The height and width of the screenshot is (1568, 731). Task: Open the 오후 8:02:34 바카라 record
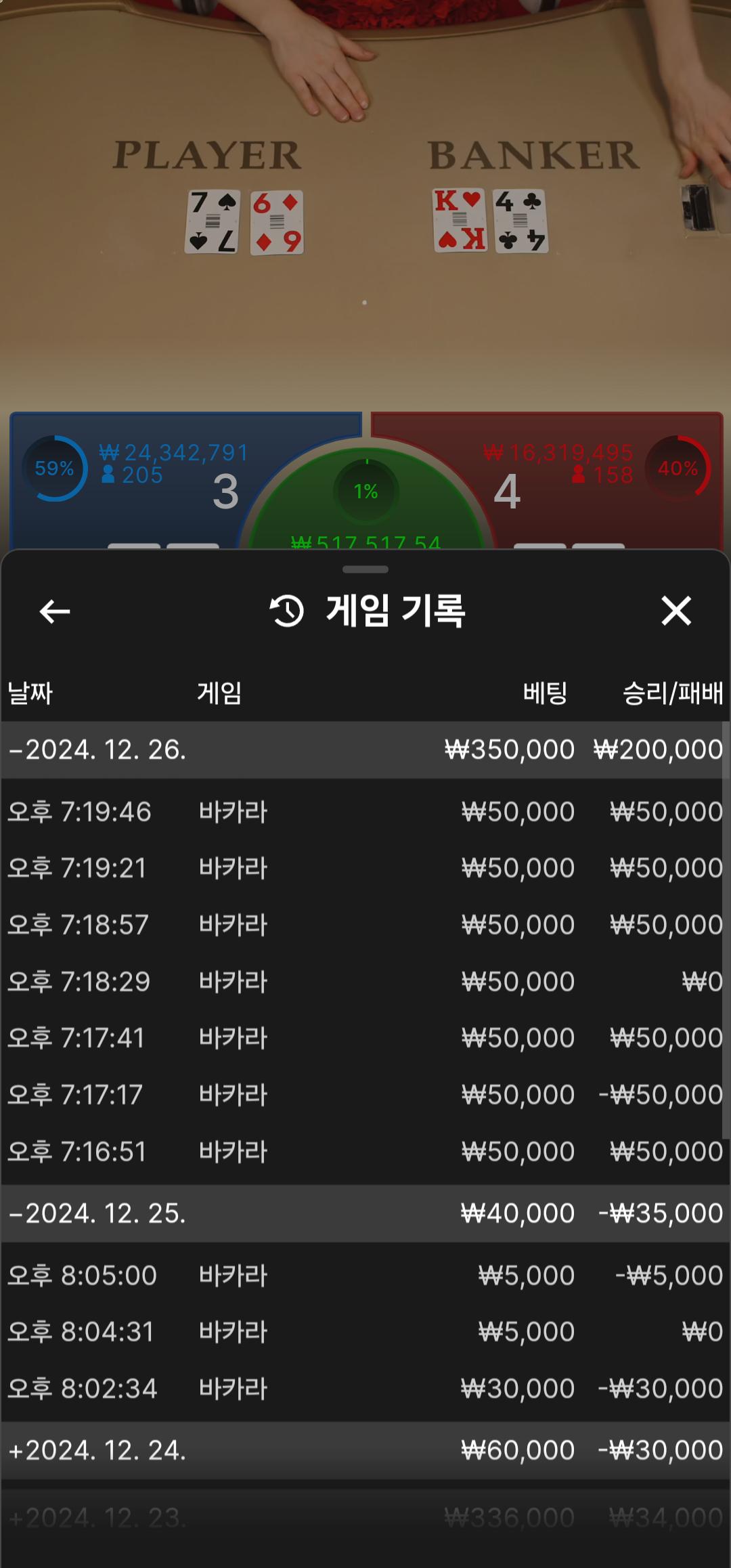(x=365, y=1389)
